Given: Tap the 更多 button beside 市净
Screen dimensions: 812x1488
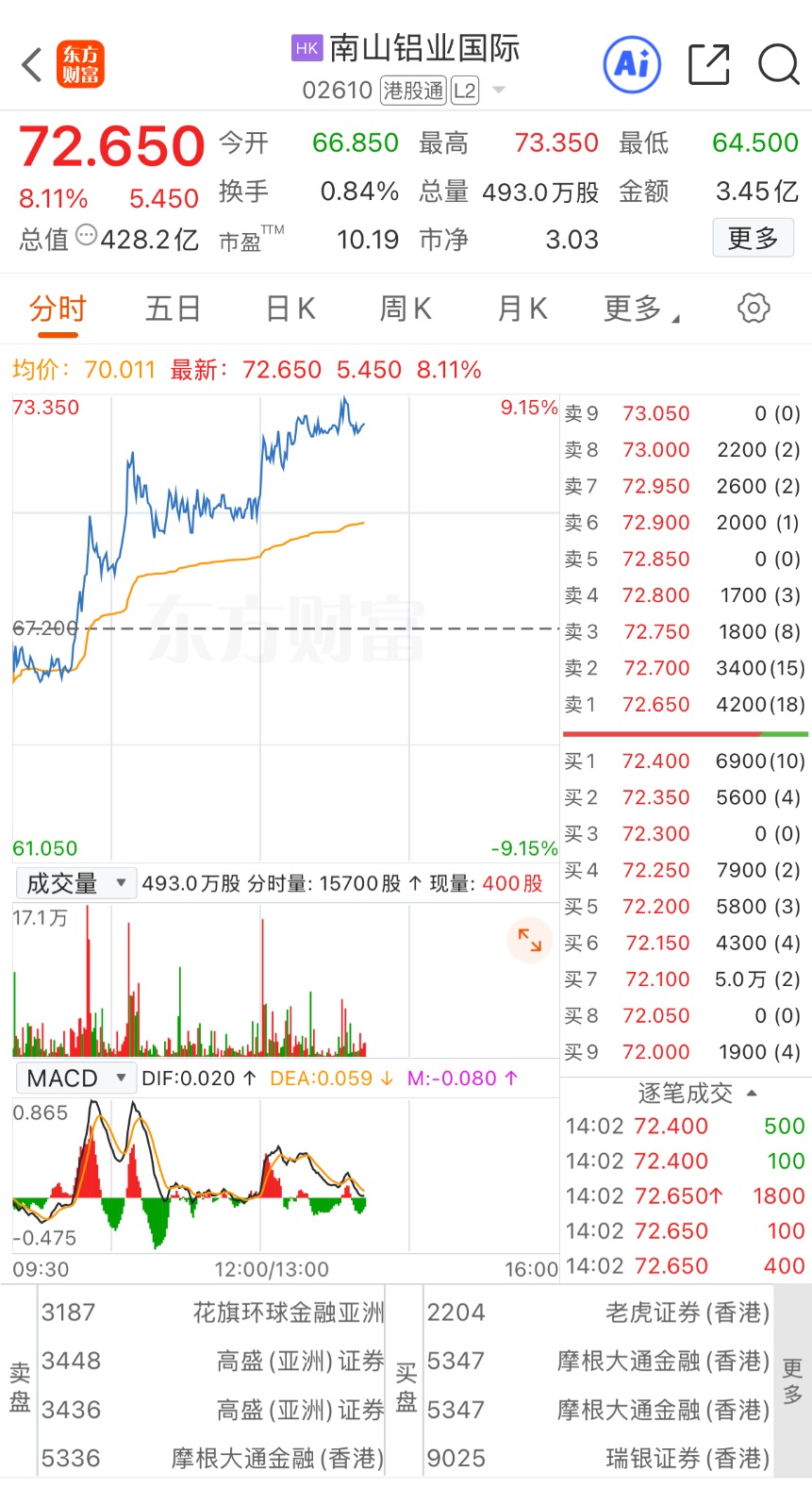Looking at the screenshot, I should (753, 238).
